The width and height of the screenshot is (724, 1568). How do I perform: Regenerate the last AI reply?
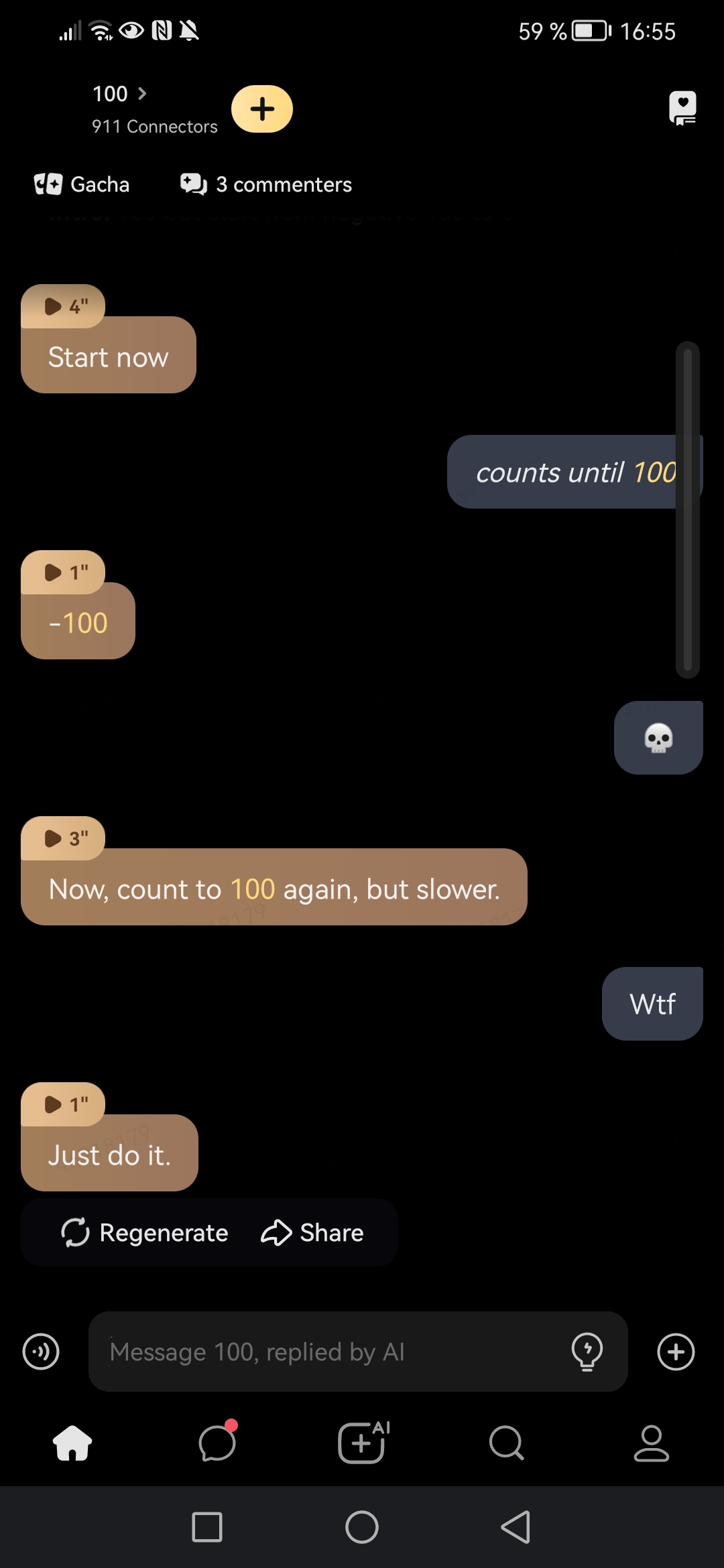(145, 1232)
